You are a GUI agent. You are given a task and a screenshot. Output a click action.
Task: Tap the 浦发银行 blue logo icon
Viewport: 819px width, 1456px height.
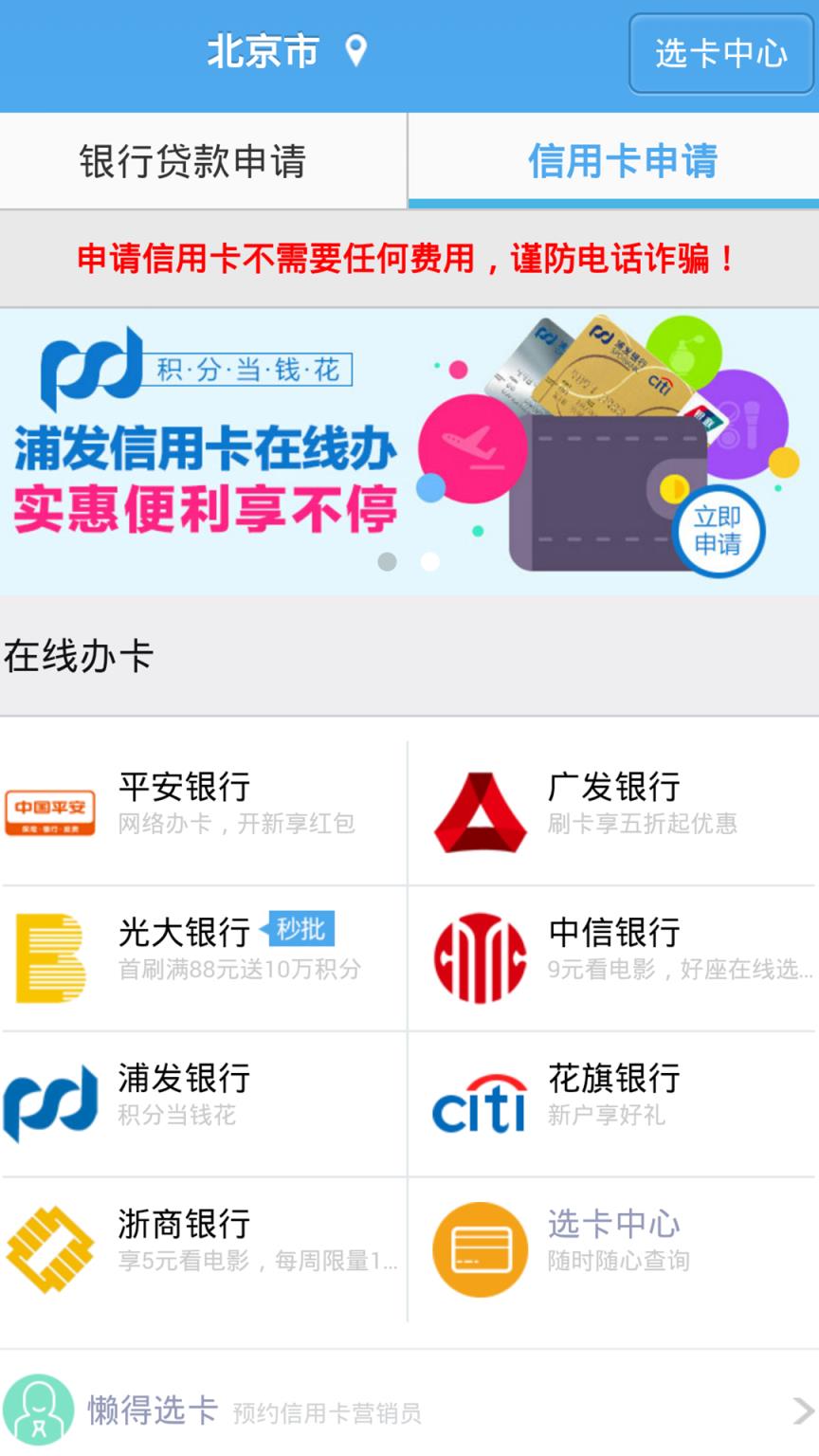tap(52, 1102)
